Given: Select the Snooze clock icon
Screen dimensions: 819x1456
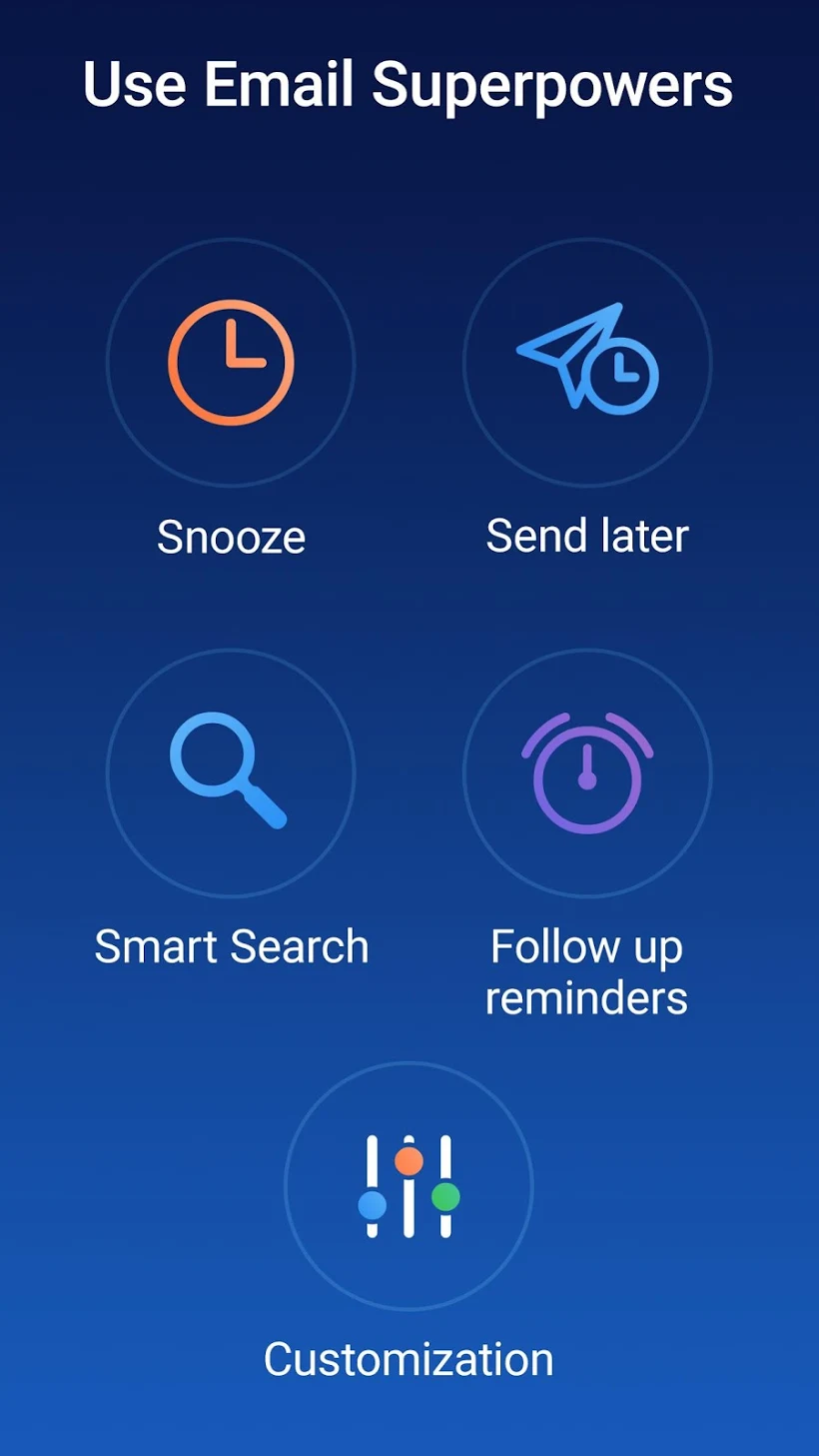Looking at the screenshot, I should pyautogui.click(x=231, y=364).
